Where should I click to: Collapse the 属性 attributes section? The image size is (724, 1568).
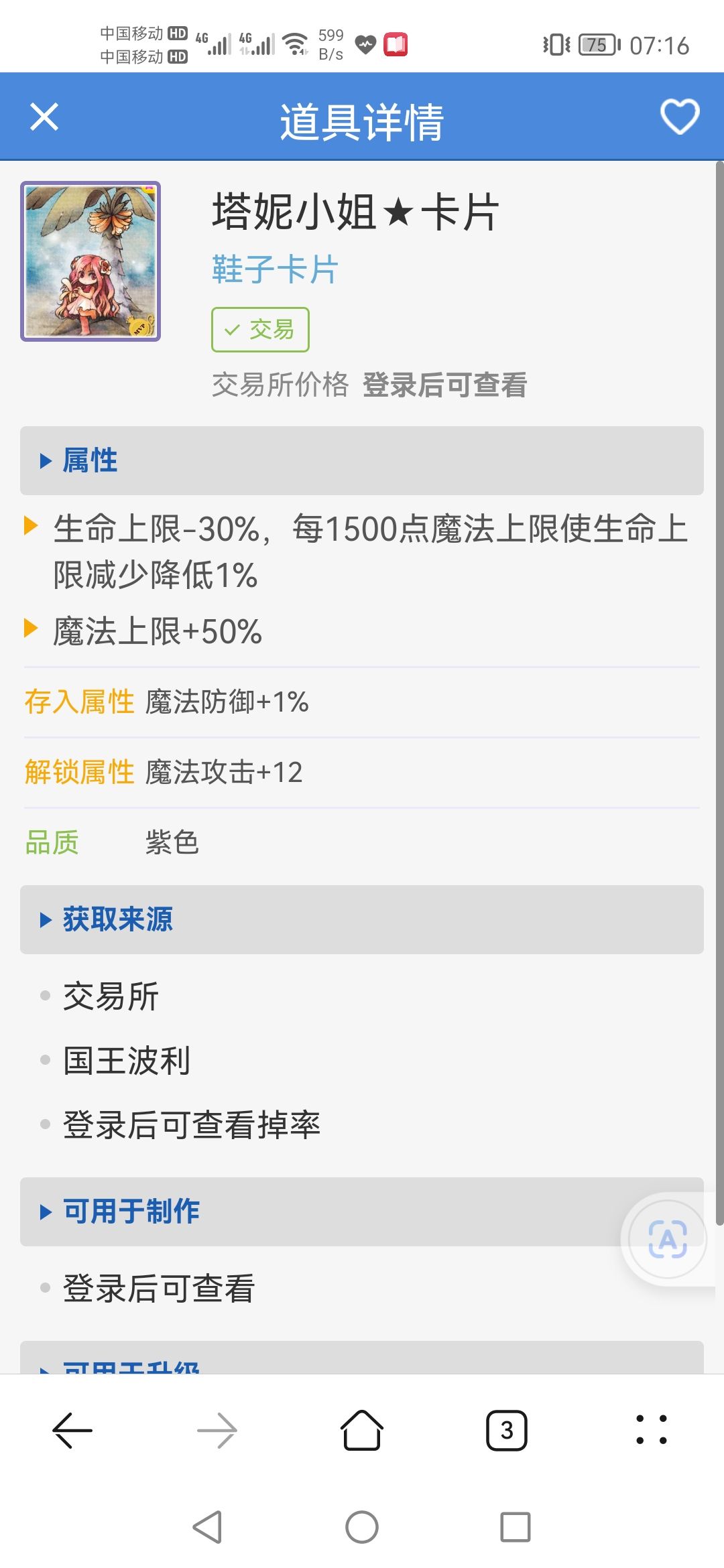coord(90,460)
